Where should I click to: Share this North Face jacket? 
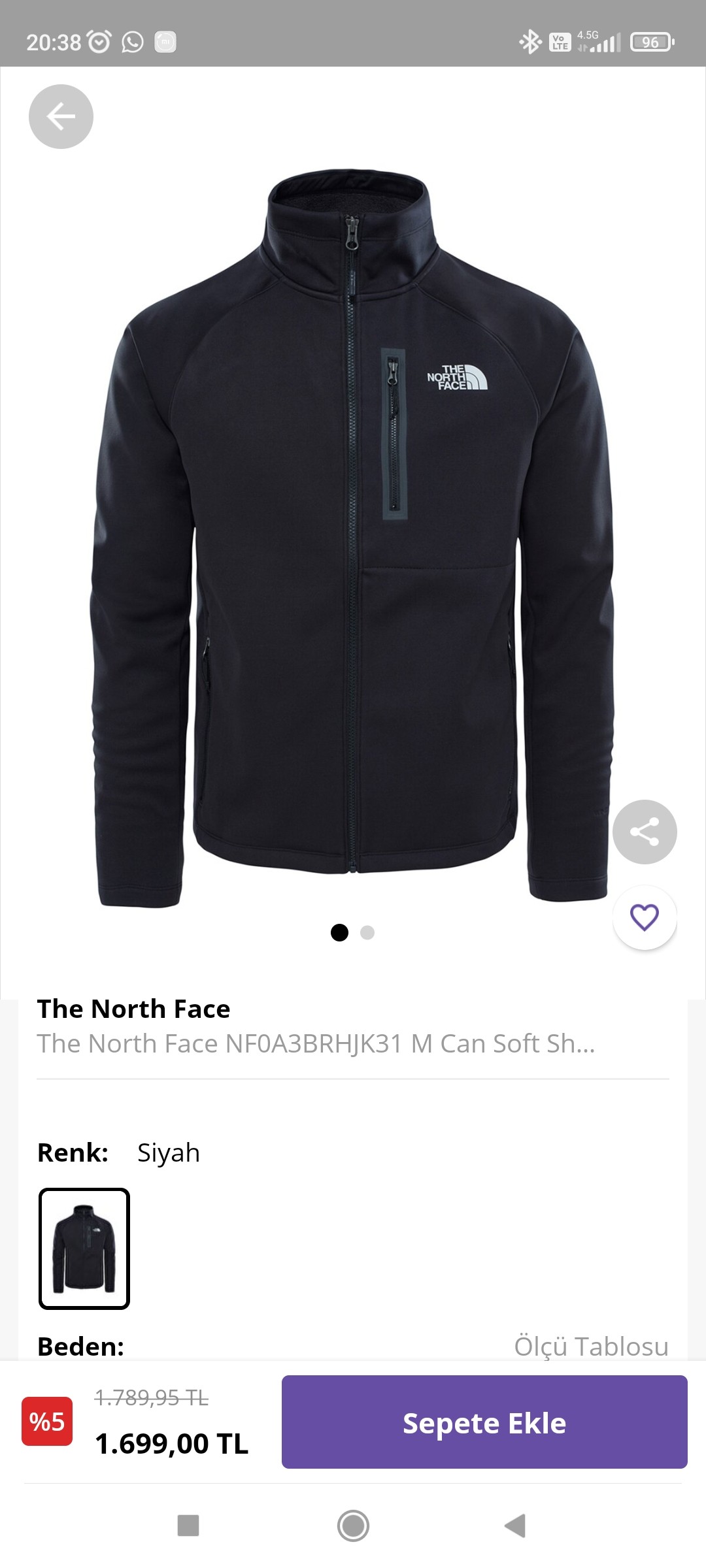pos(645,832)
